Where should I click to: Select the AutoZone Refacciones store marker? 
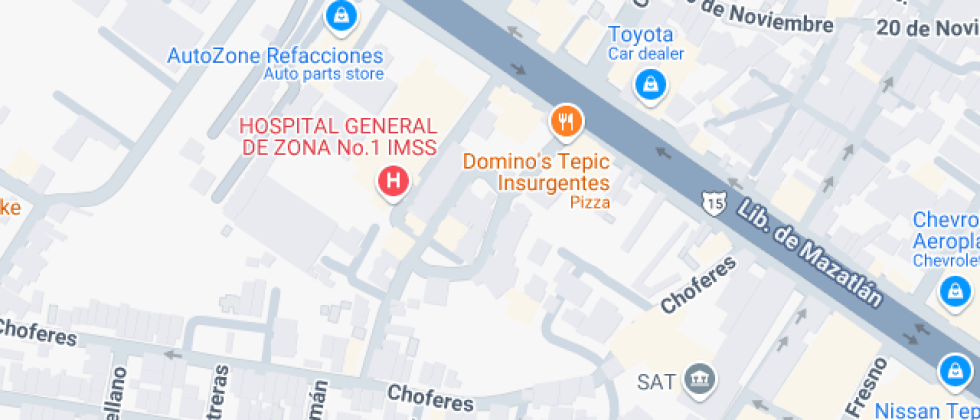(x=342, y=15)
